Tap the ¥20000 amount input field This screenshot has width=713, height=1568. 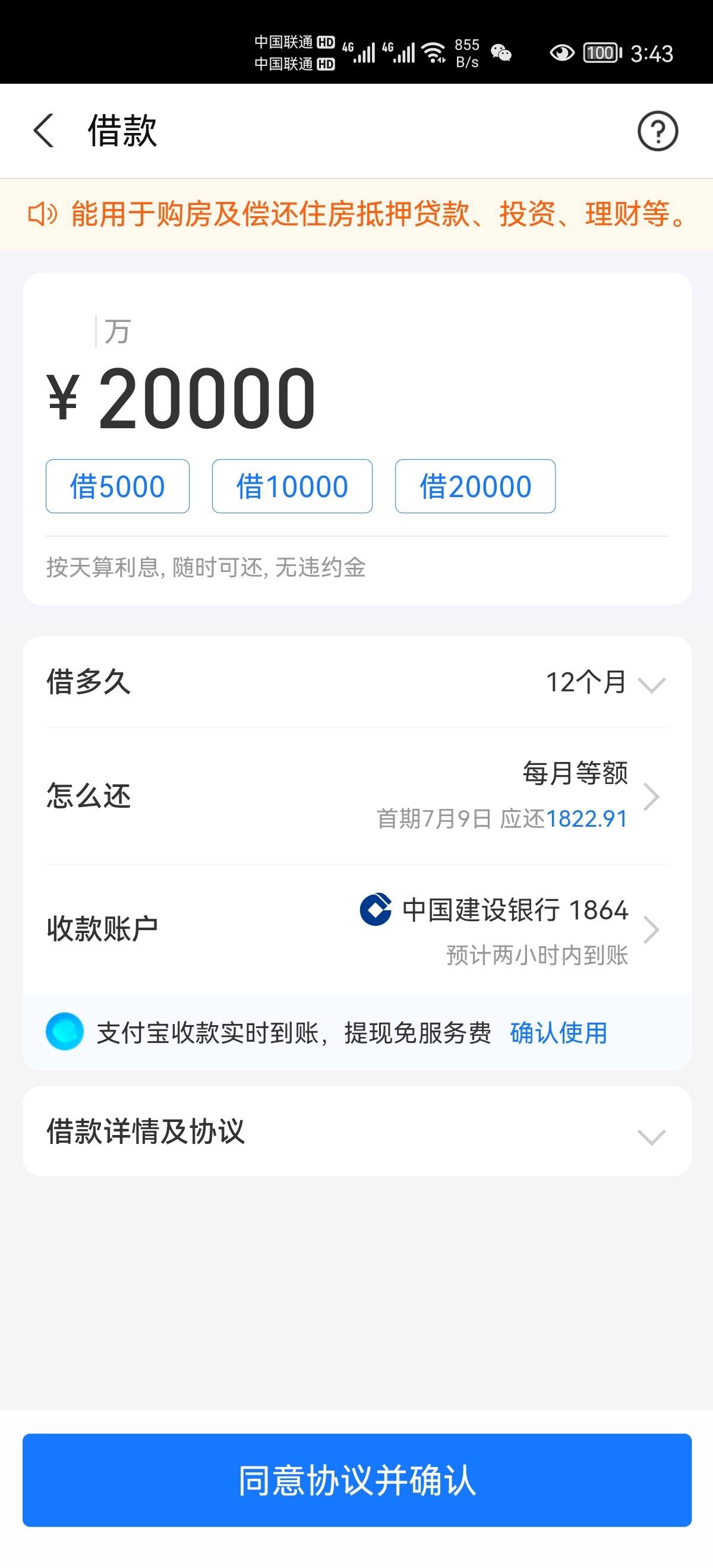click(179, 397)
